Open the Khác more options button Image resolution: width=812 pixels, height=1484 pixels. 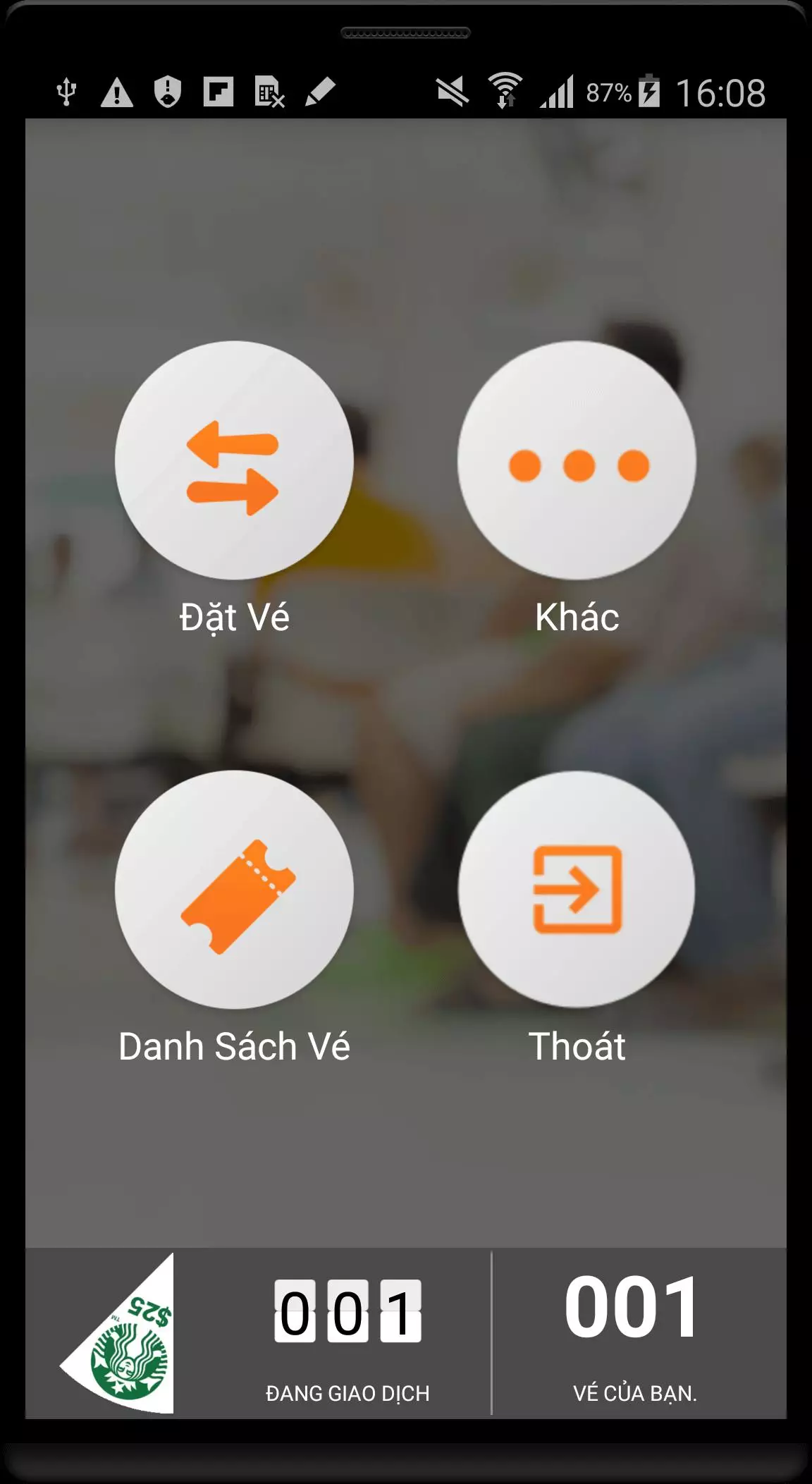pos(577,462)
